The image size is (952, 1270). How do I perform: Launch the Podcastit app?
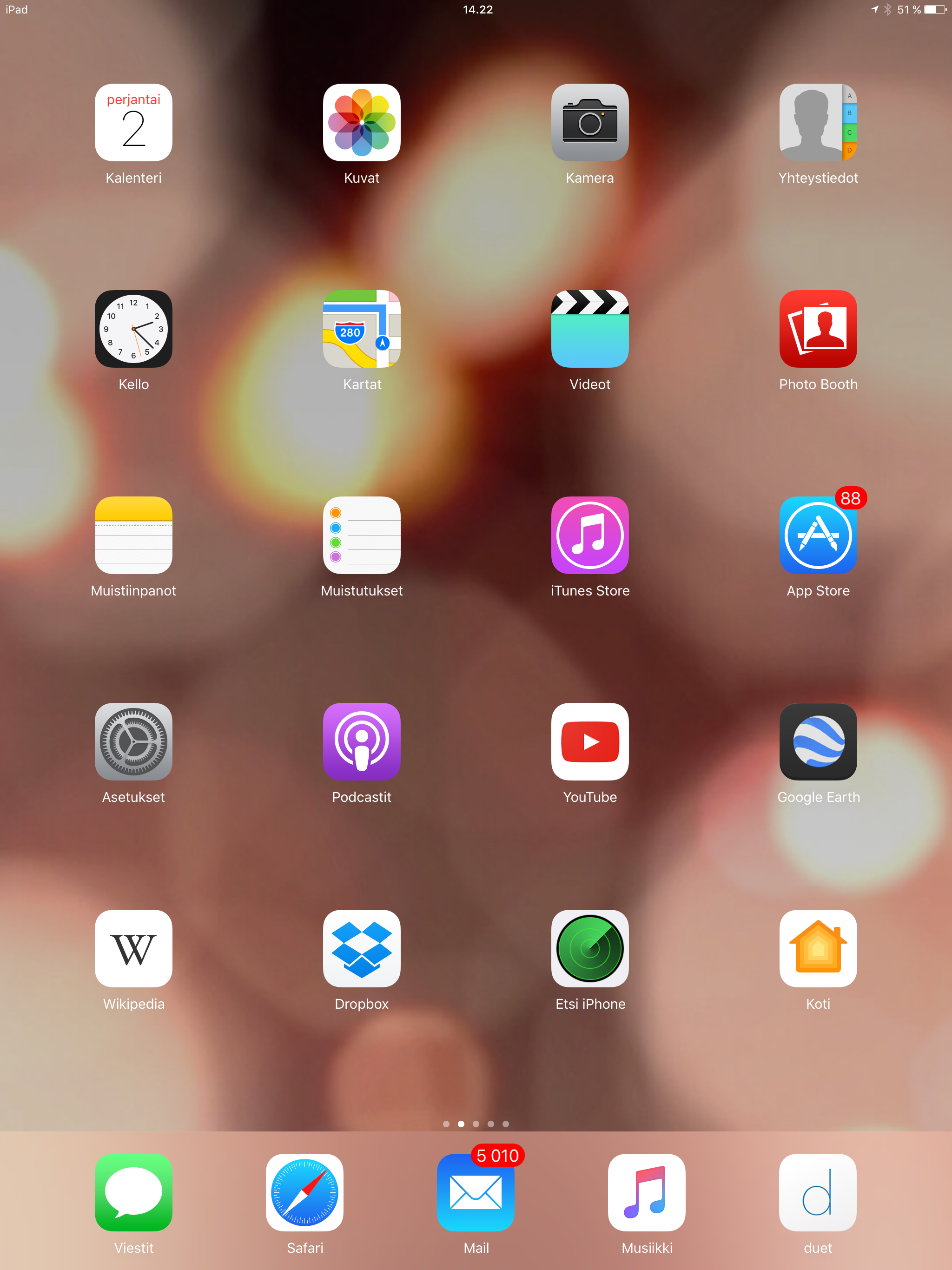pyautogui.click(x=362, y=742)
